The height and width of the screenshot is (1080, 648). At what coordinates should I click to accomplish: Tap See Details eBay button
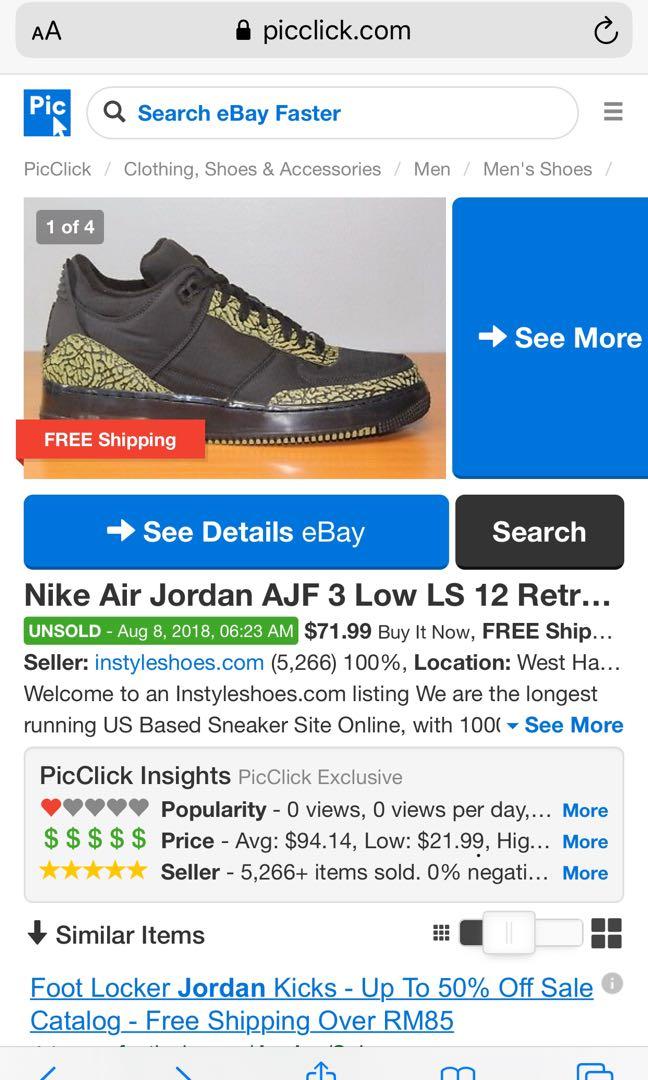pyautogui.click(x=236, y=531)
